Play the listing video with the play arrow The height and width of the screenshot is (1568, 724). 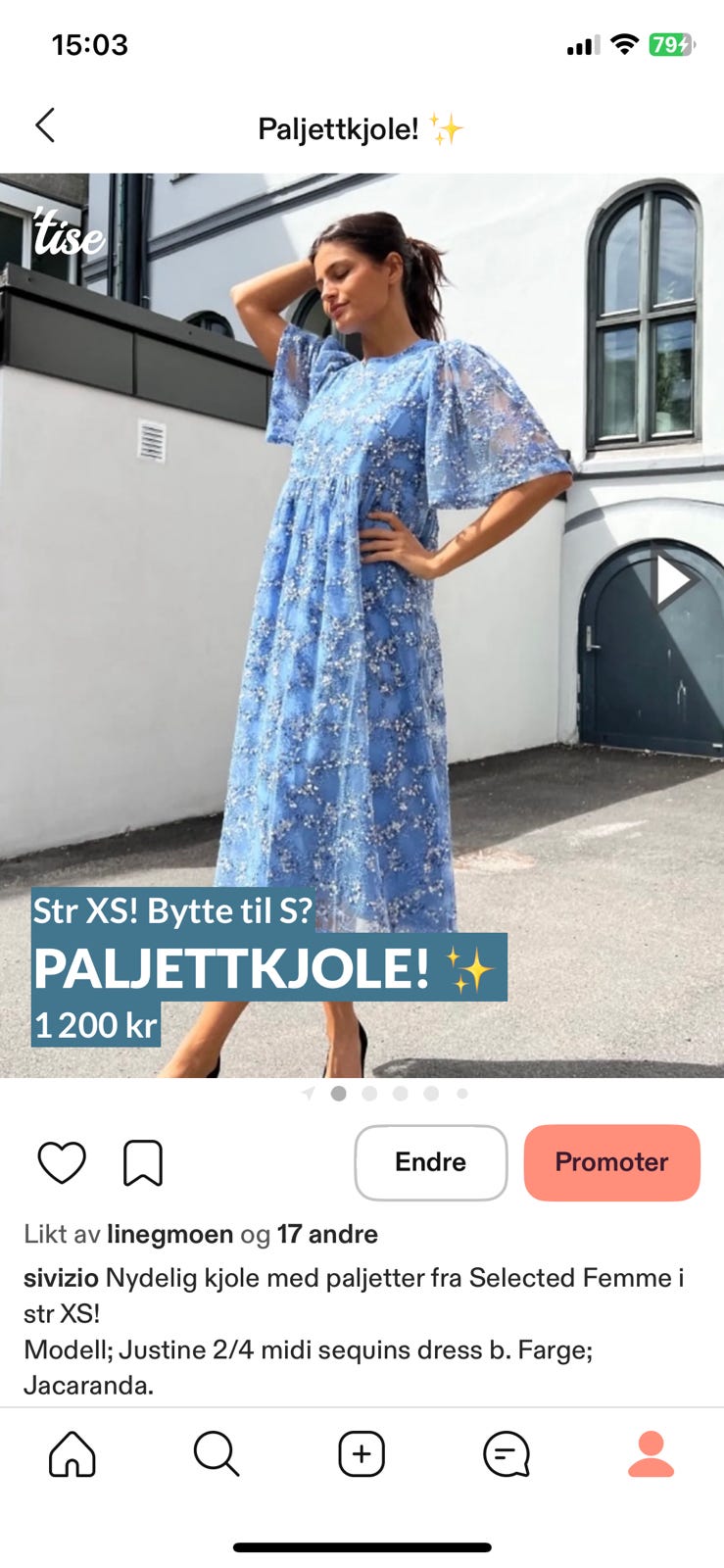676,579
